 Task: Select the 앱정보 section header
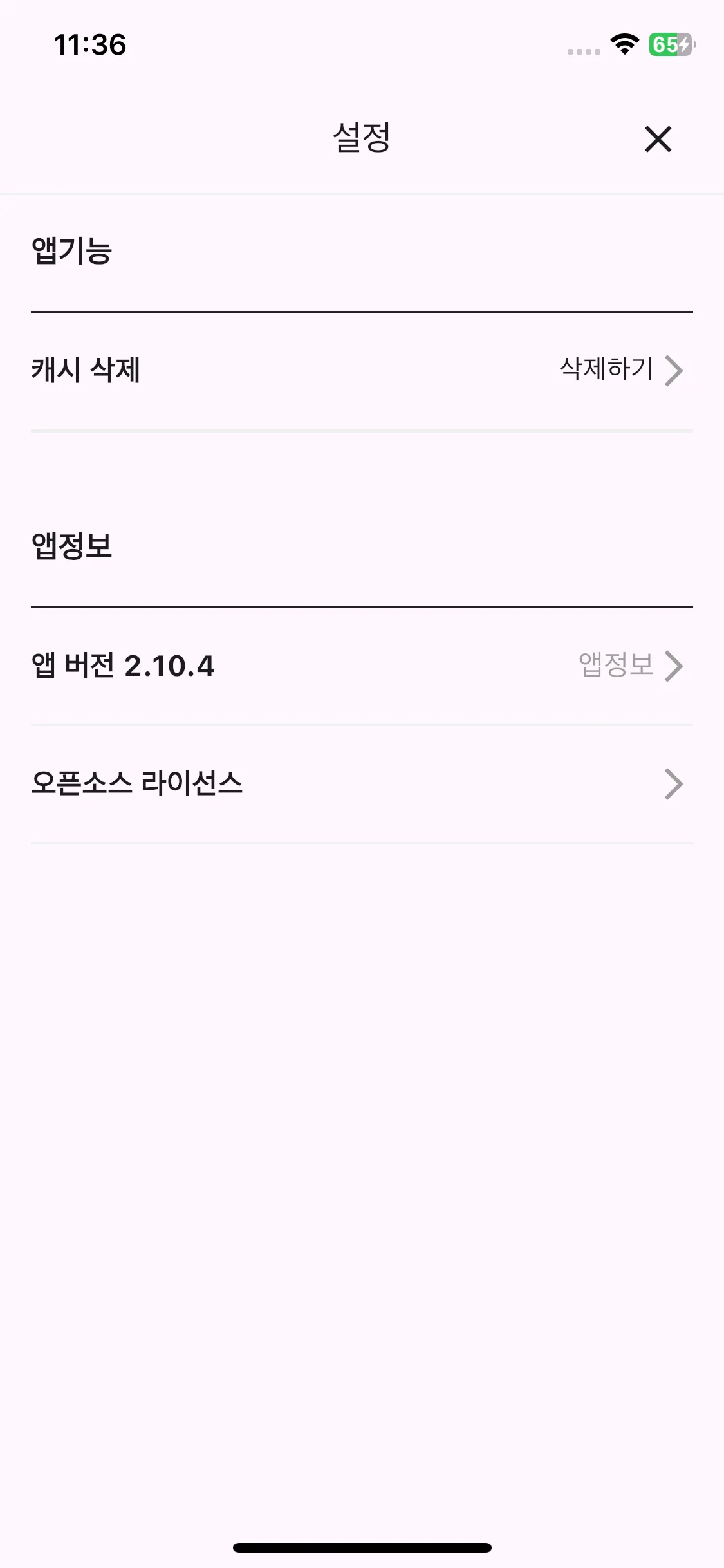(x=73, y=545)
